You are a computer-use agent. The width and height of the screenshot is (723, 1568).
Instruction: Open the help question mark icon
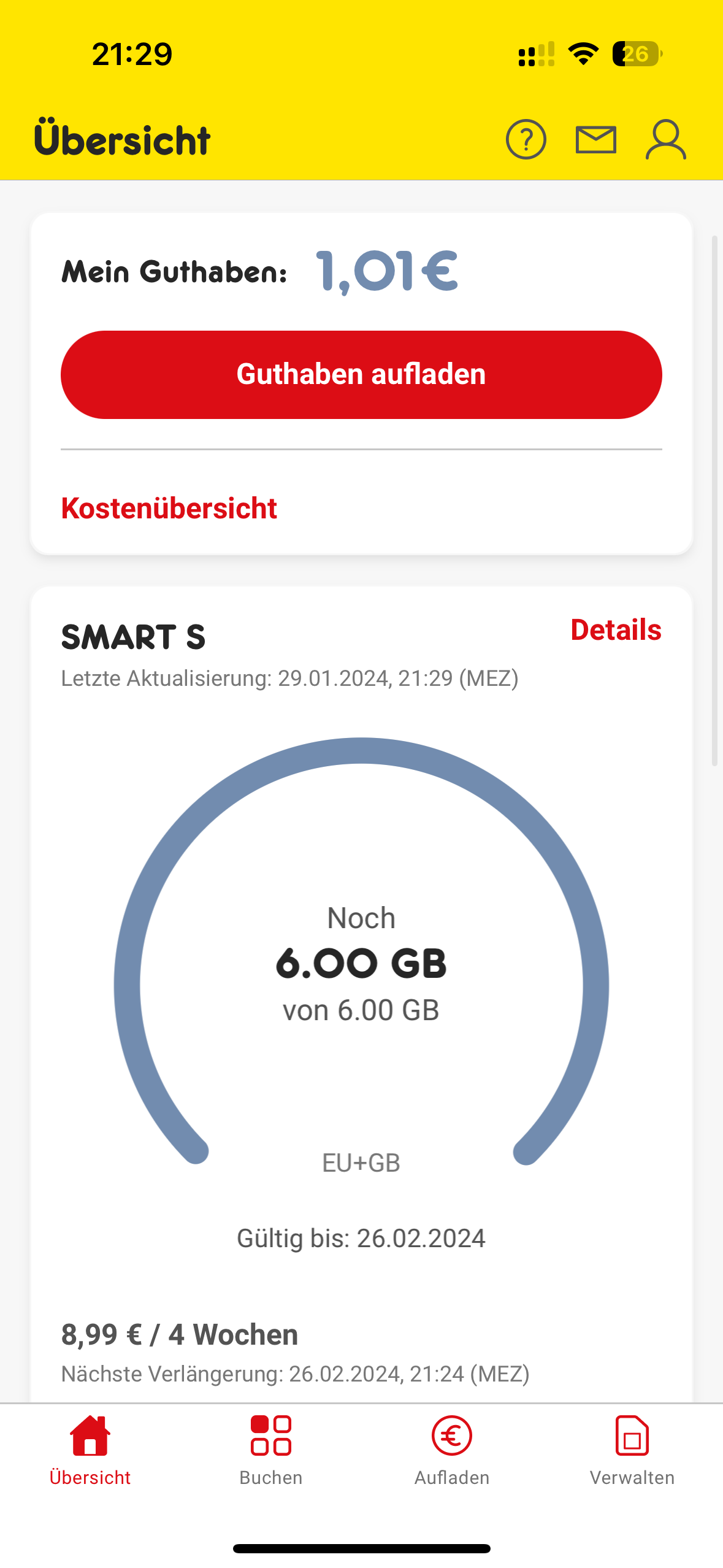526,140
